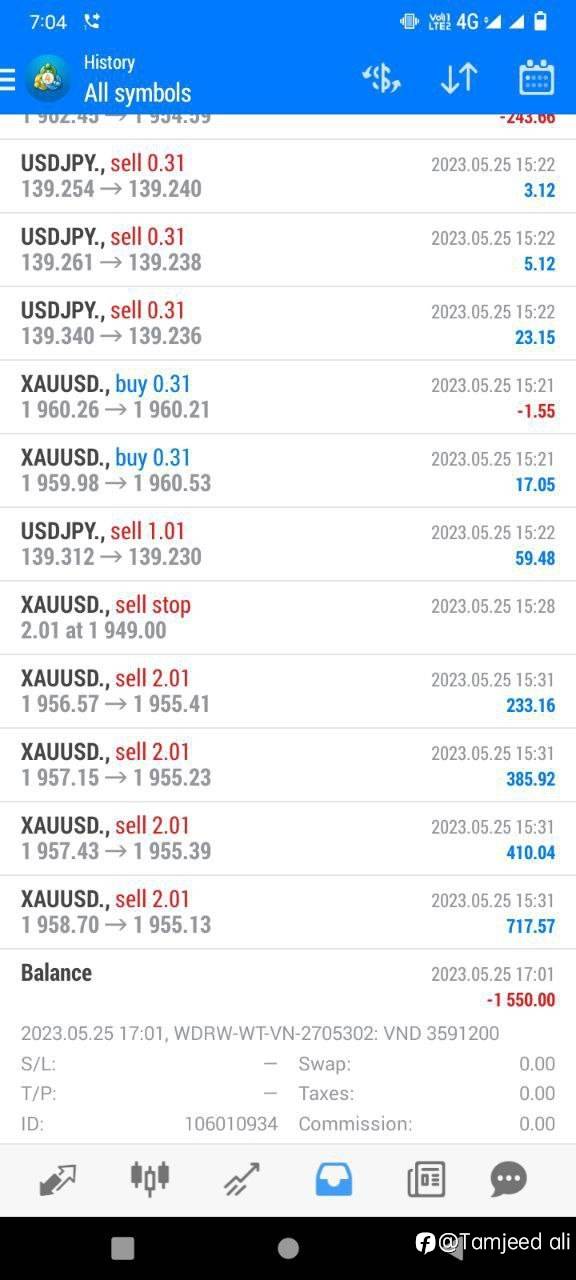Open the Chat messages tab

click(x=508, y=1180)
